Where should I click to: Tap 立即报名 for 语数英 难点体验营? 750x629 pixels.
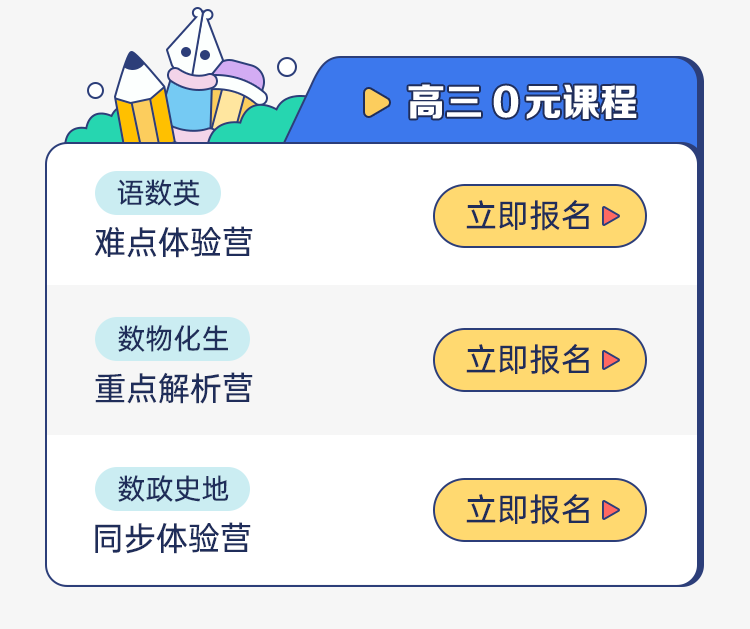coord(539,216)
